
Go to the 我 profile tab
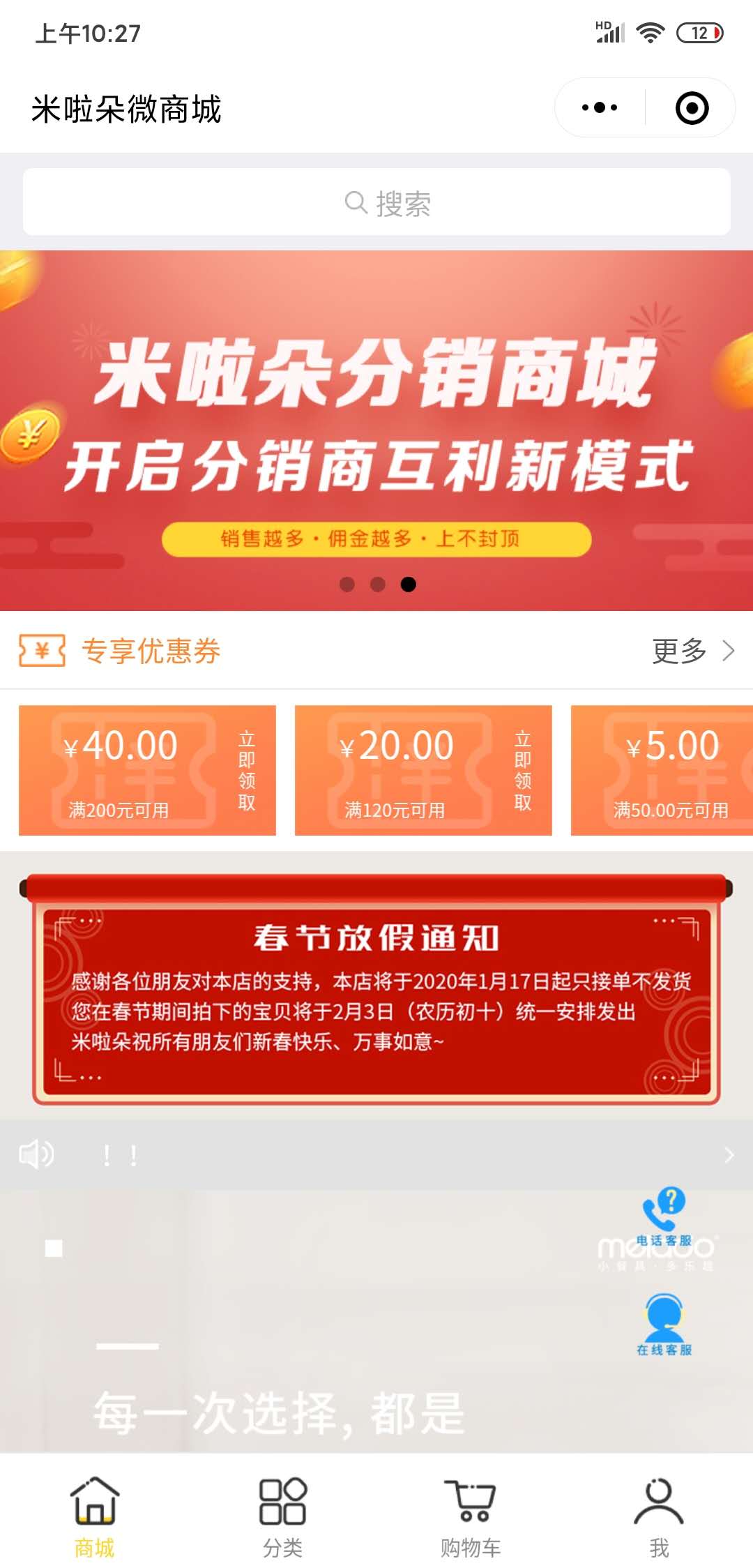pos(659,1516)
